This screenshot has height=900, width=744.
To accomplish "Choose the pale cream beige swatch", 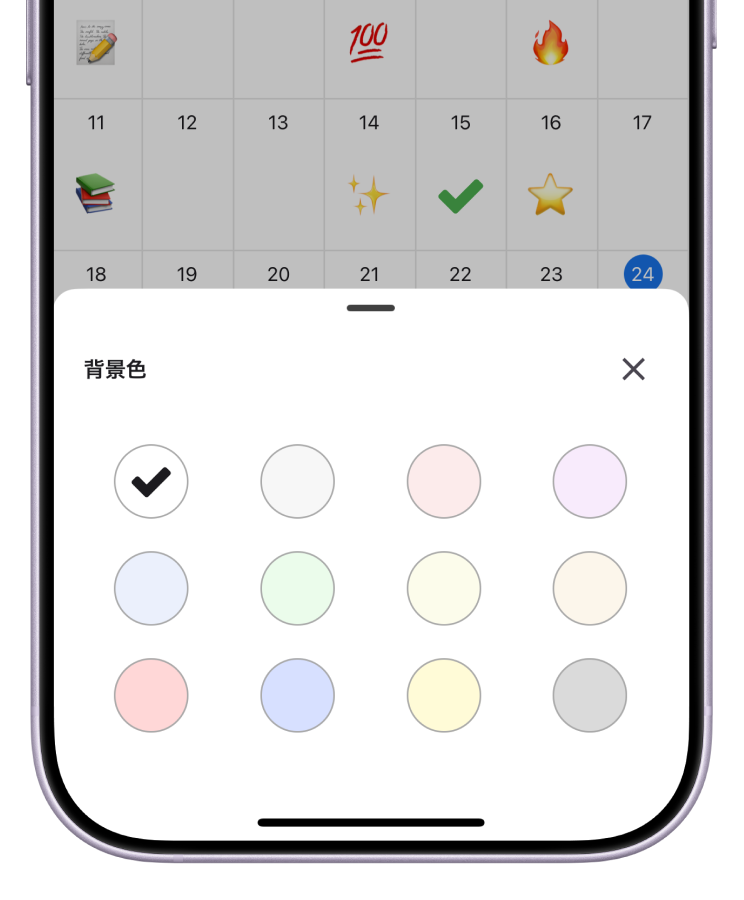I will [590, 588].
